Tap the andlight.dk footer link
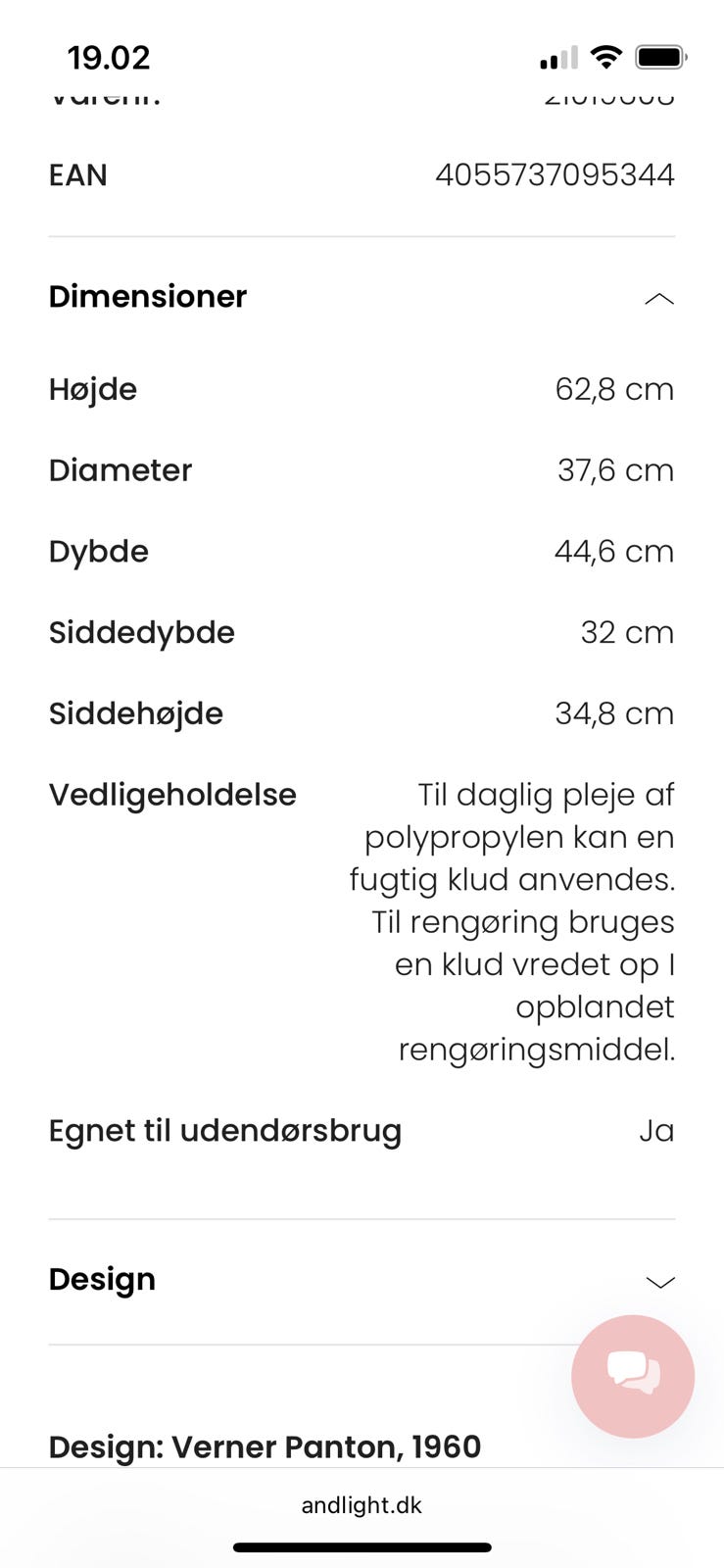 click(x=362, y=1505)
